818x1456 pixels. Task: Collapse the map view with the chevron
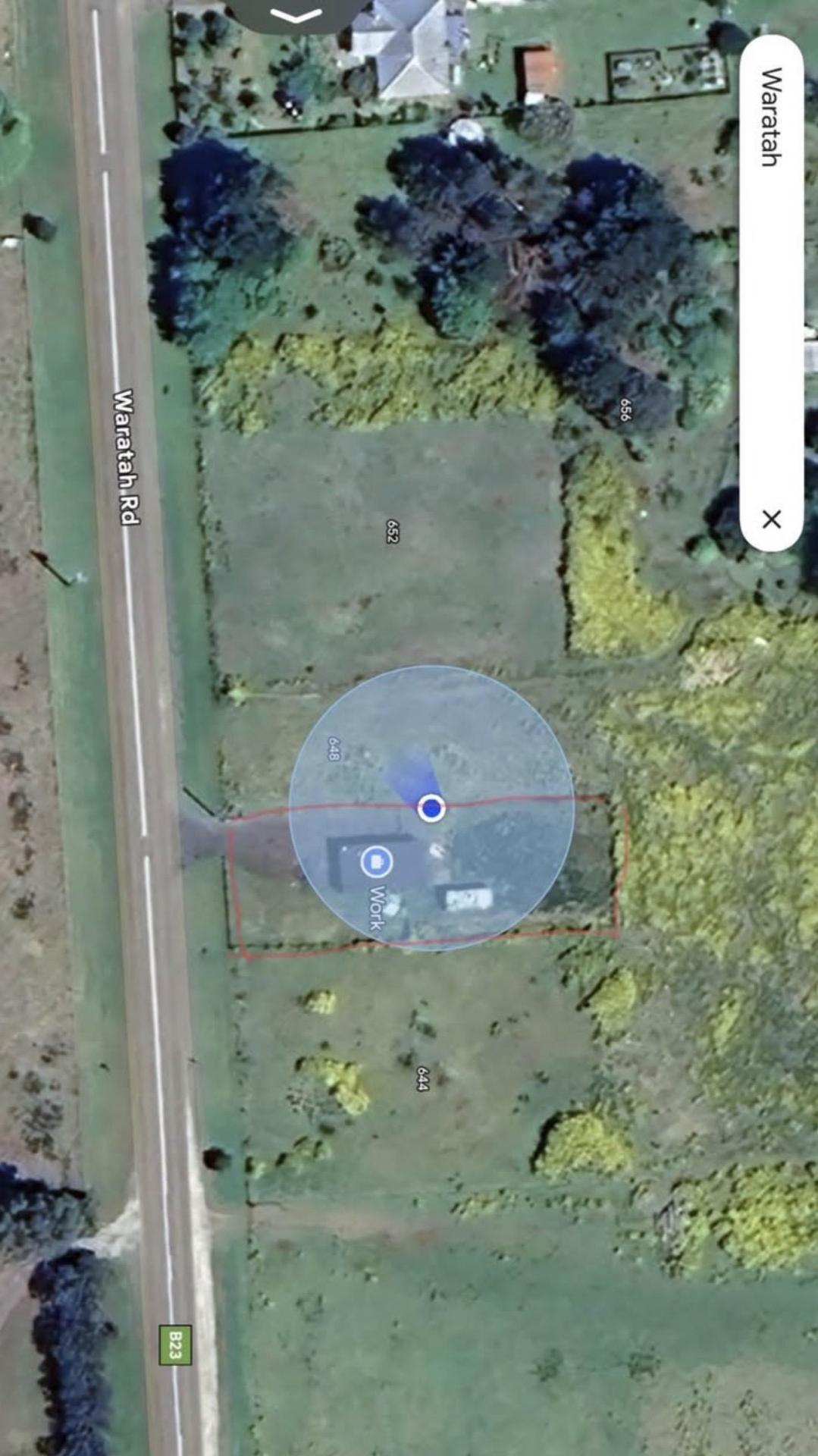coord(296,15)
